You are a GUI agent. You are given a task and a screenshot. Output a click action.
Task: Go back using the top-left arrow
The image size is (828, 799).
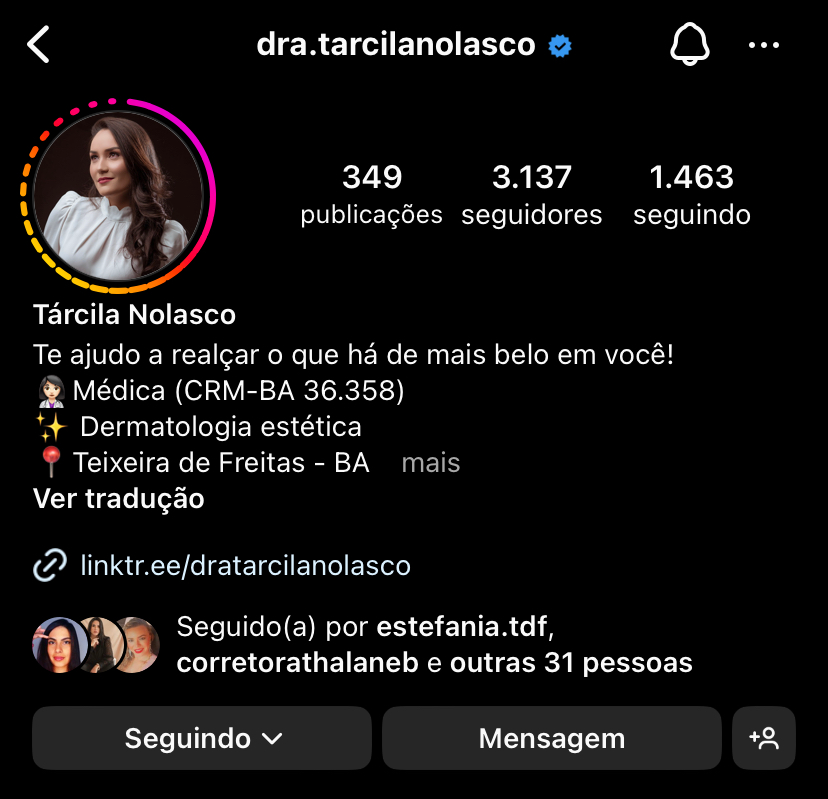[x=39, y=45]
